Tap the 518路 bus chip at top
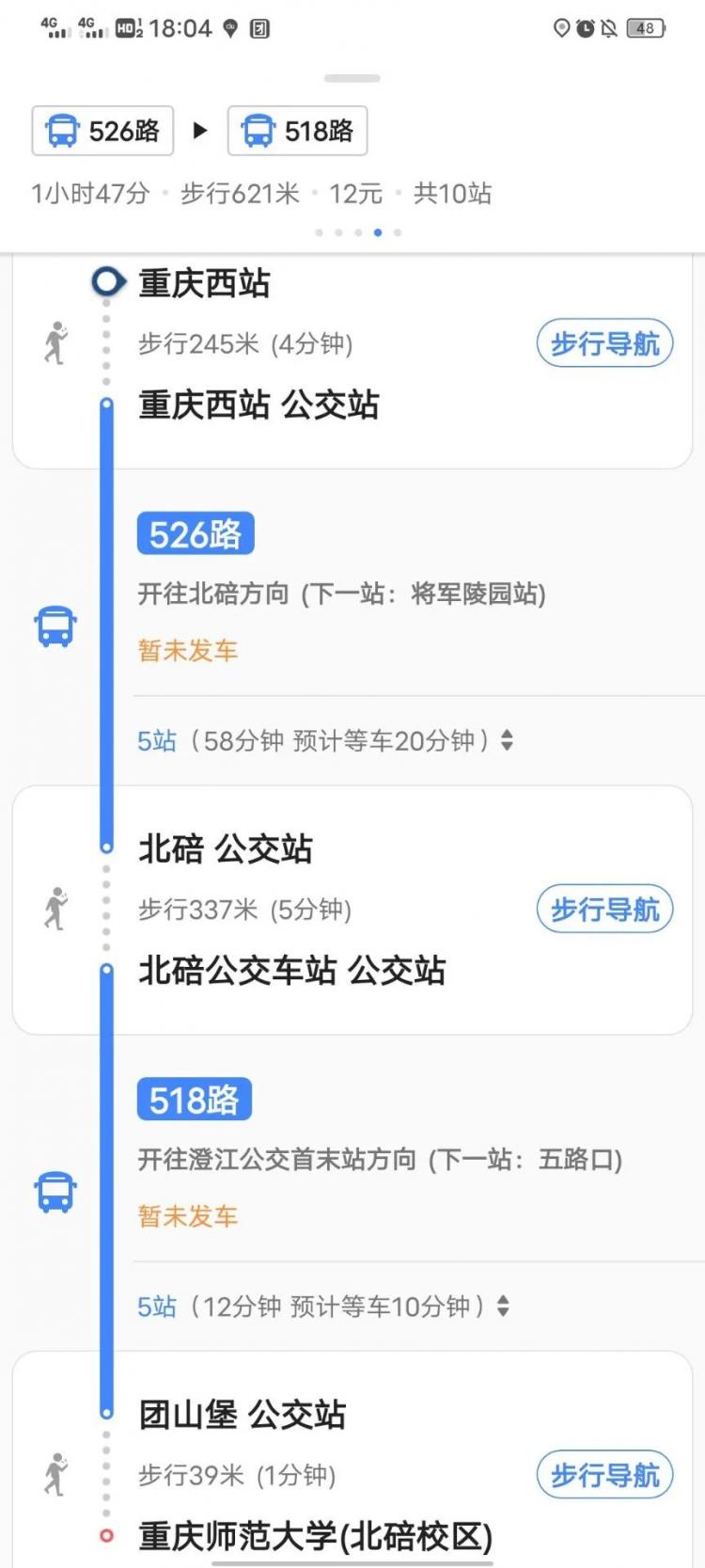Viewport: 705px width, 1568px height. (x=297, y=131)
